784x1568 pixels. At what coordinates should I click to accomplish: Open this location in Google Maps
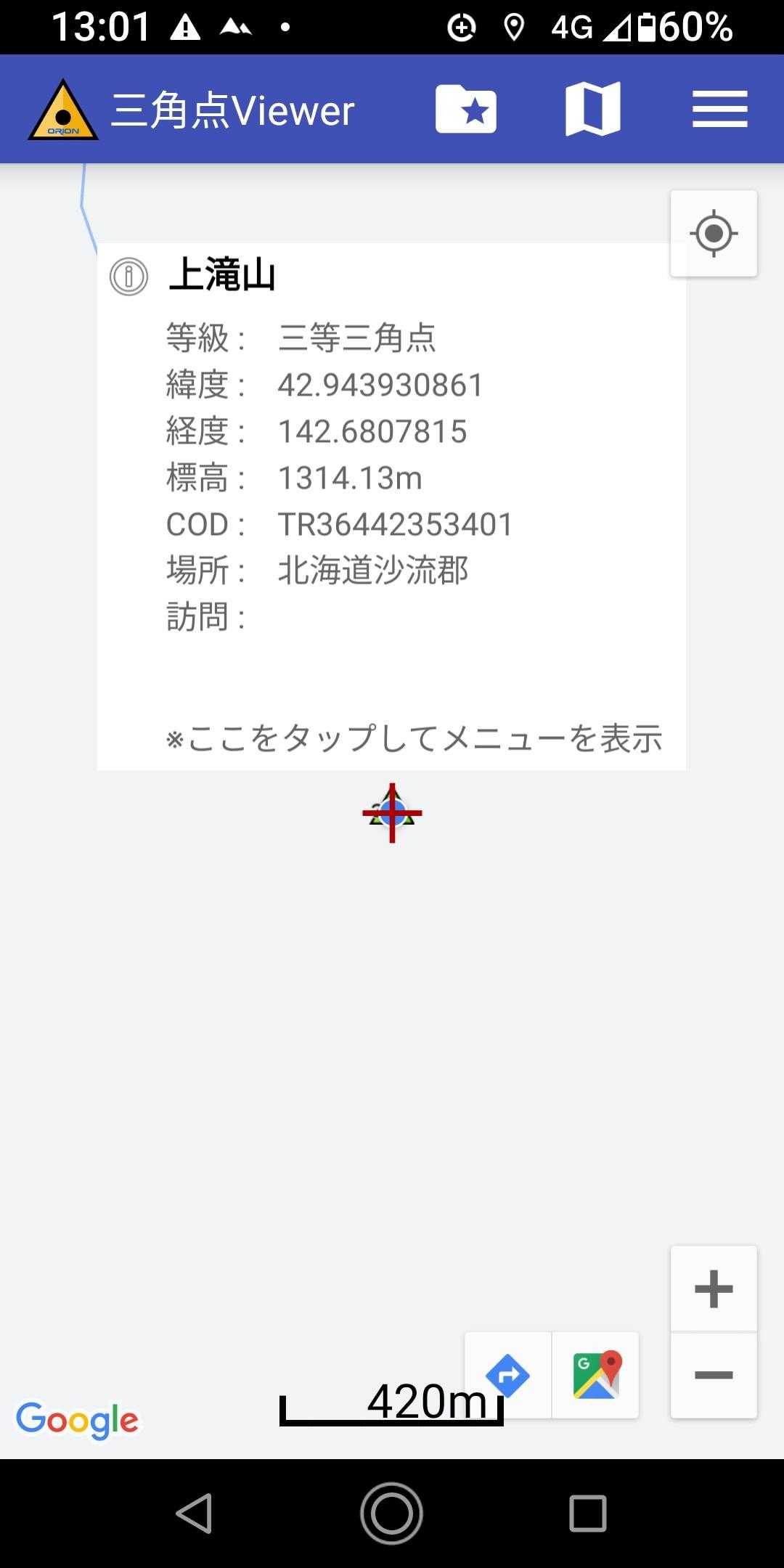click(596, 1374)
